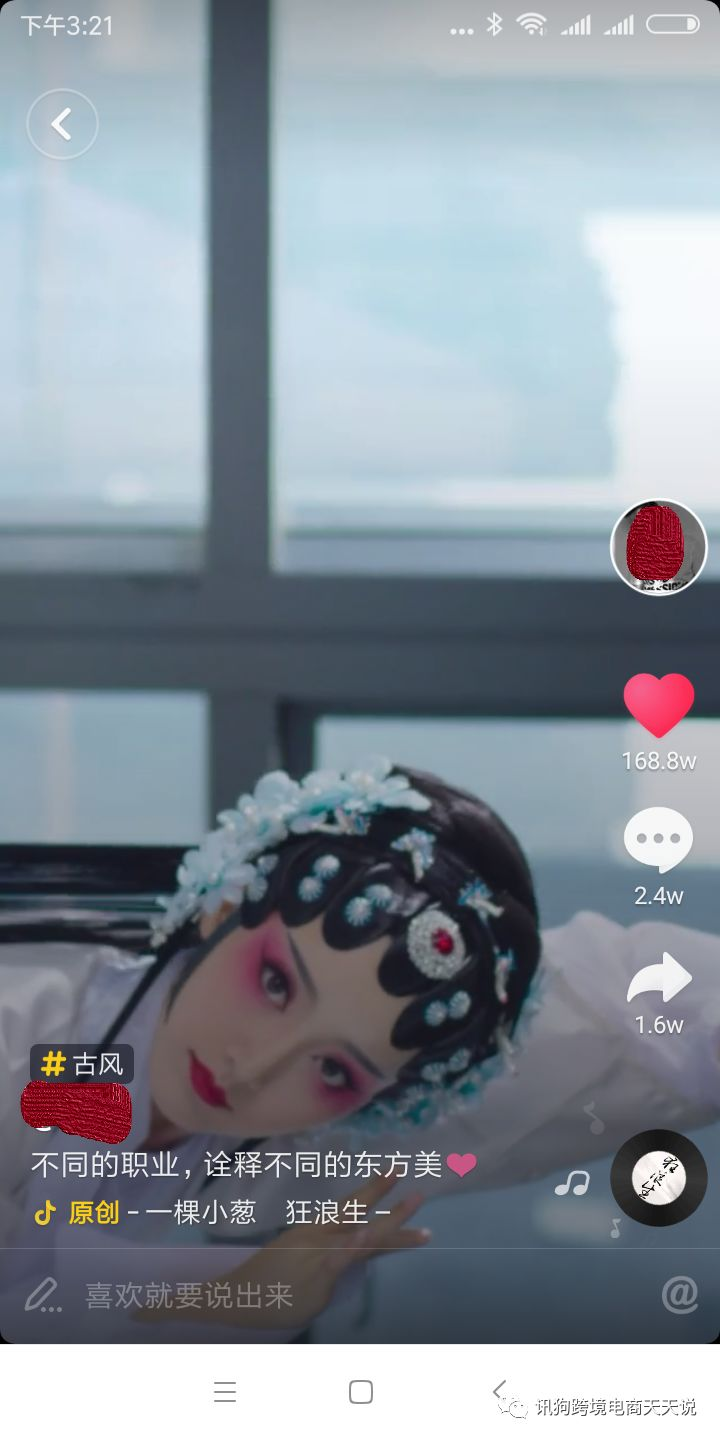Open the system recent apps menu
The image size is (720, 1440).
pos(225,1392)
